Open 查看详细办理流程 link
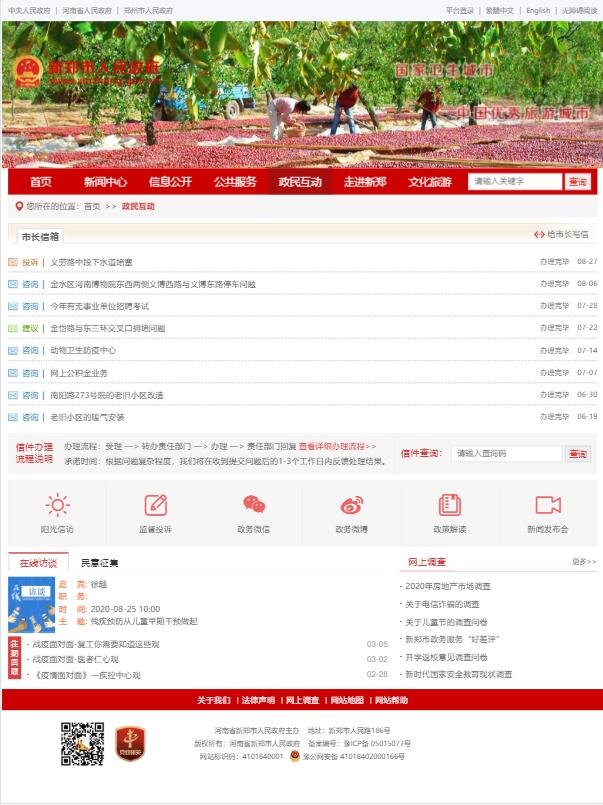 click(337, 446)
